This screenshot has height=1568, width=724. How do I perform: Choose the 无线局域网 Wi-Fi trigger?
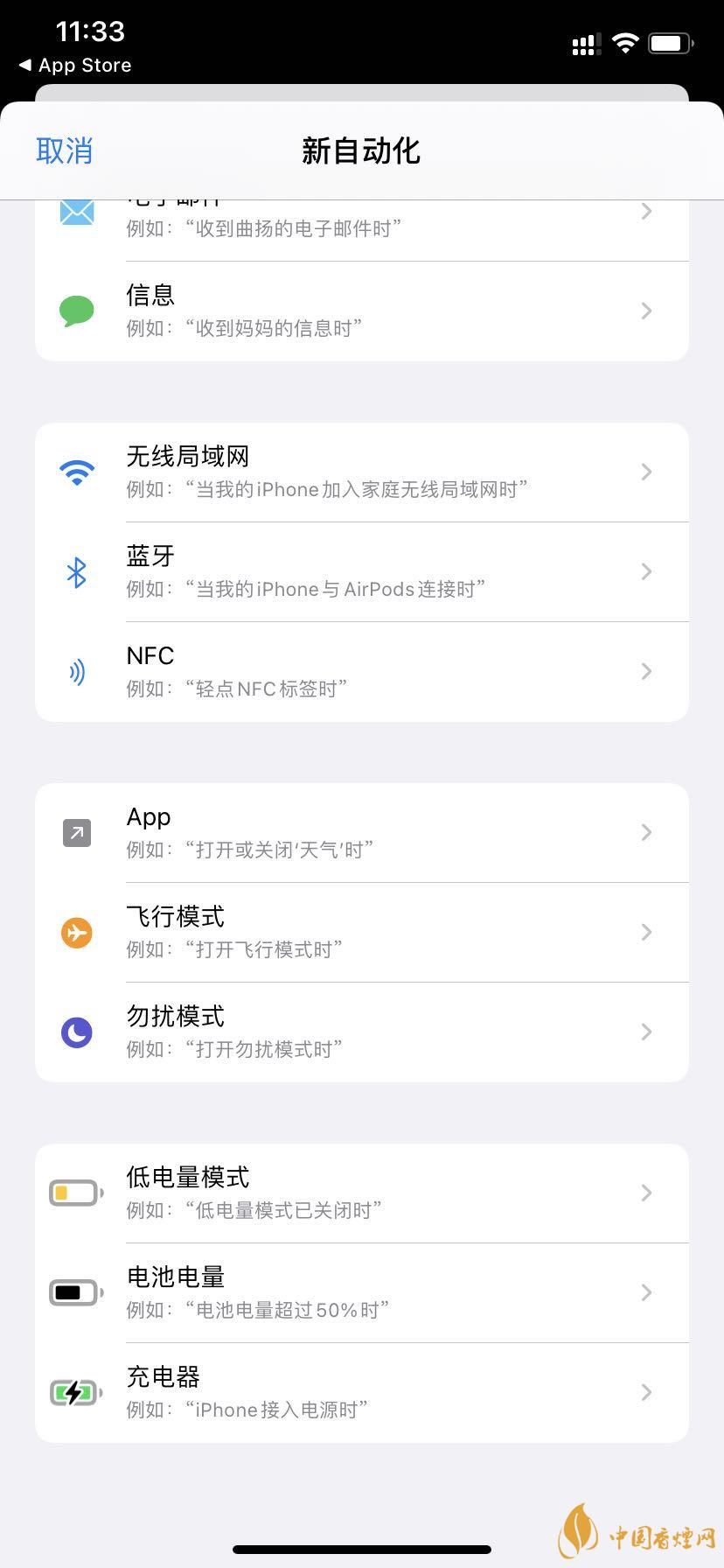361,472
